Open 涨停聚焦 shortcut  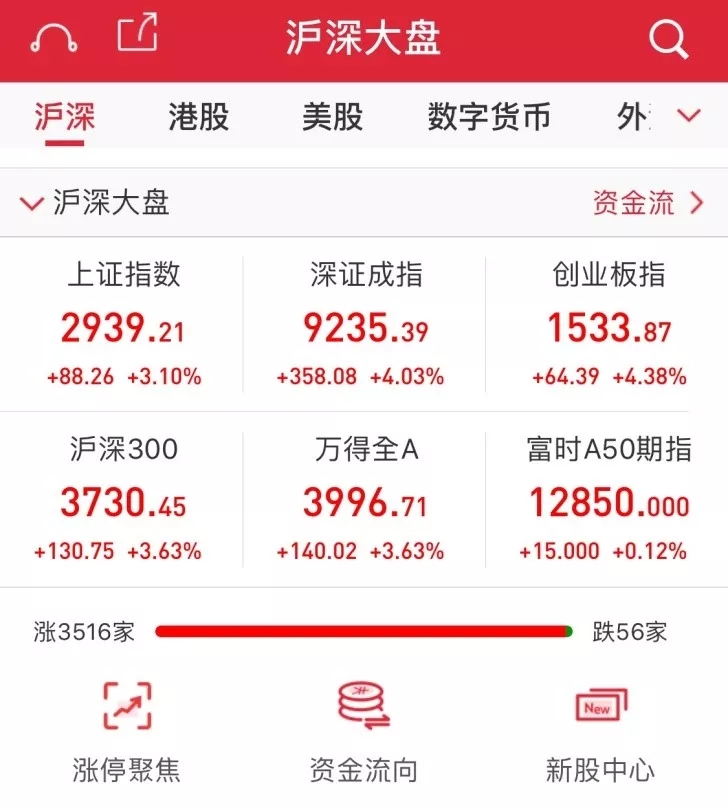[x=127, y=730]
